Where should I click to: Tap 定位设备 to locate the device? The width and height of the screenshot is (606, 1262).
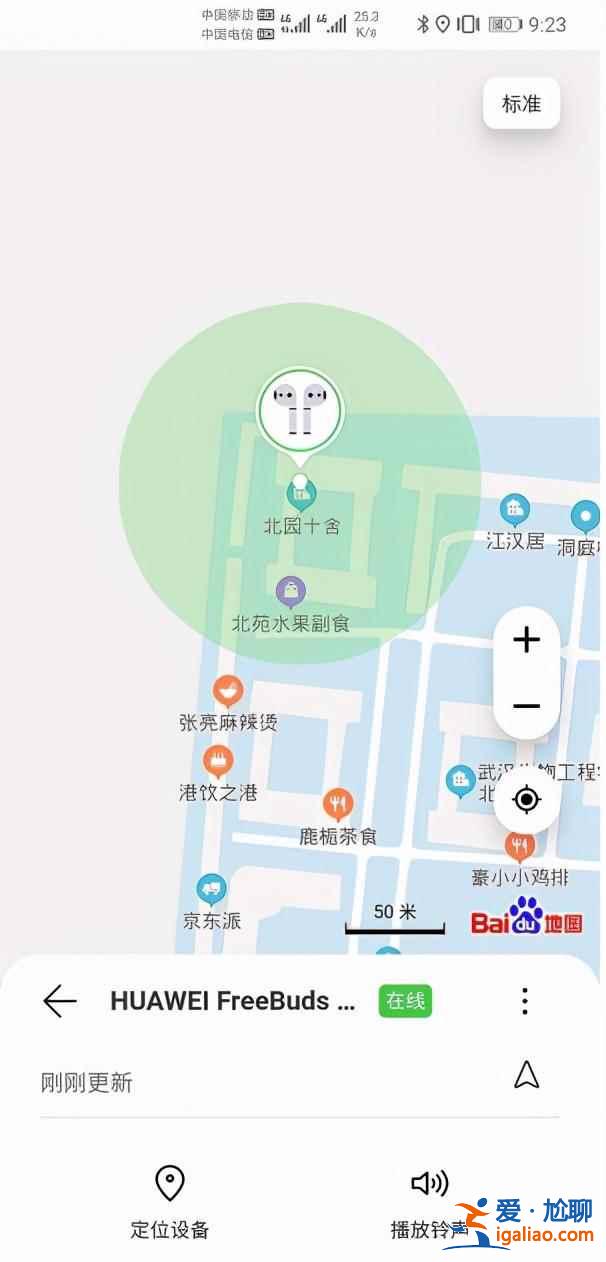click(170, 1202)
